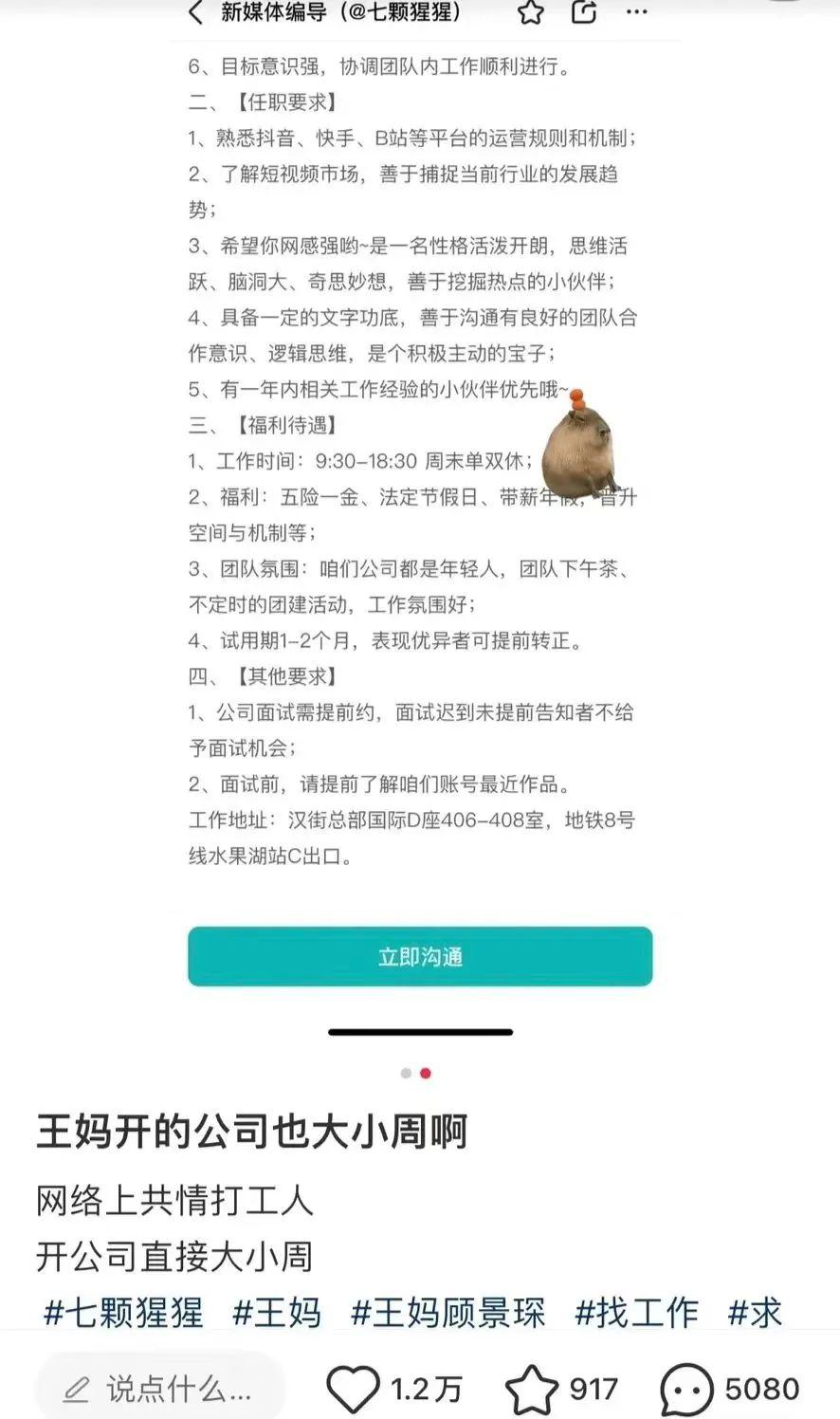840x1419 pixels.
Task: Open the hashtag #王妈顾景琛
Action: tap(447, 1313)
